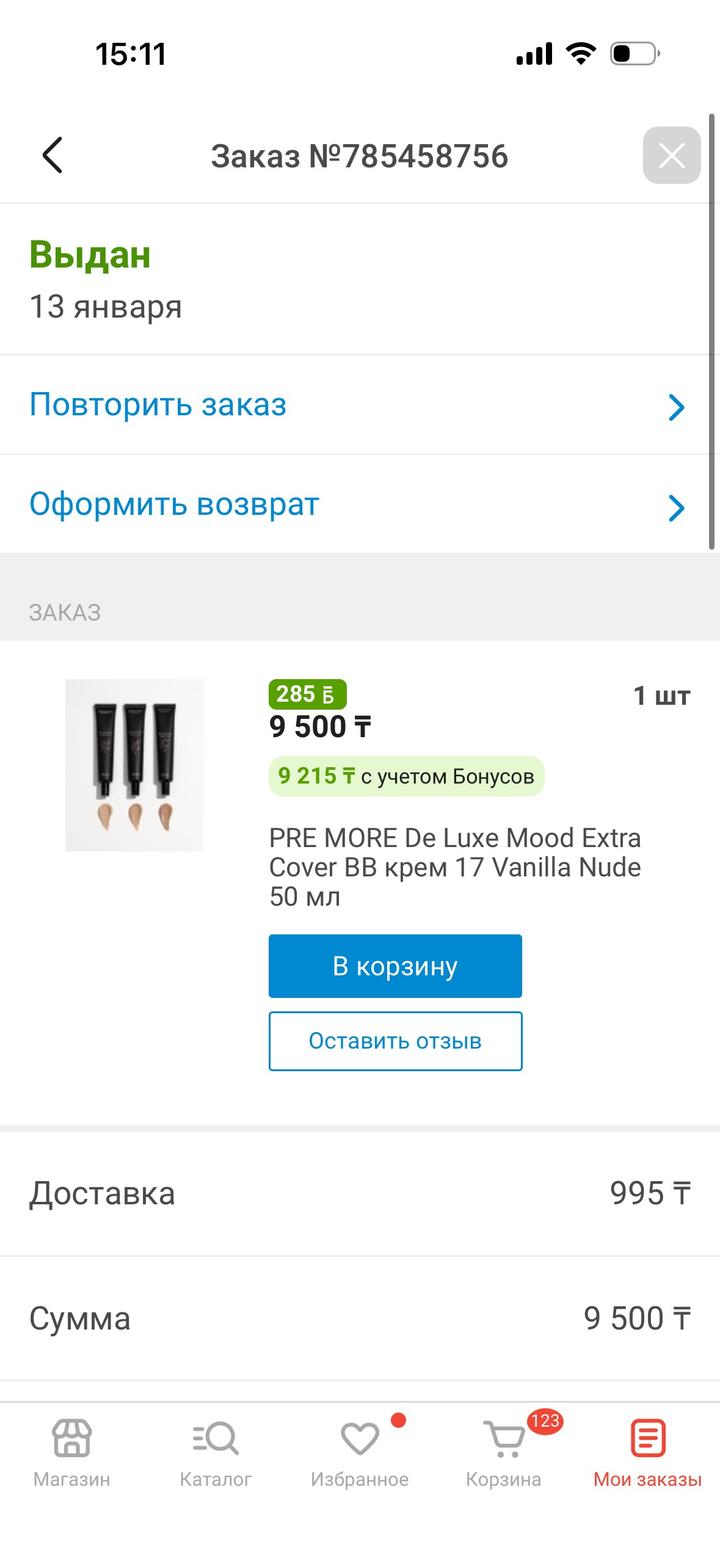Tap the В корзину button
The image size is (720, 1561).
(x=395, y=966)
